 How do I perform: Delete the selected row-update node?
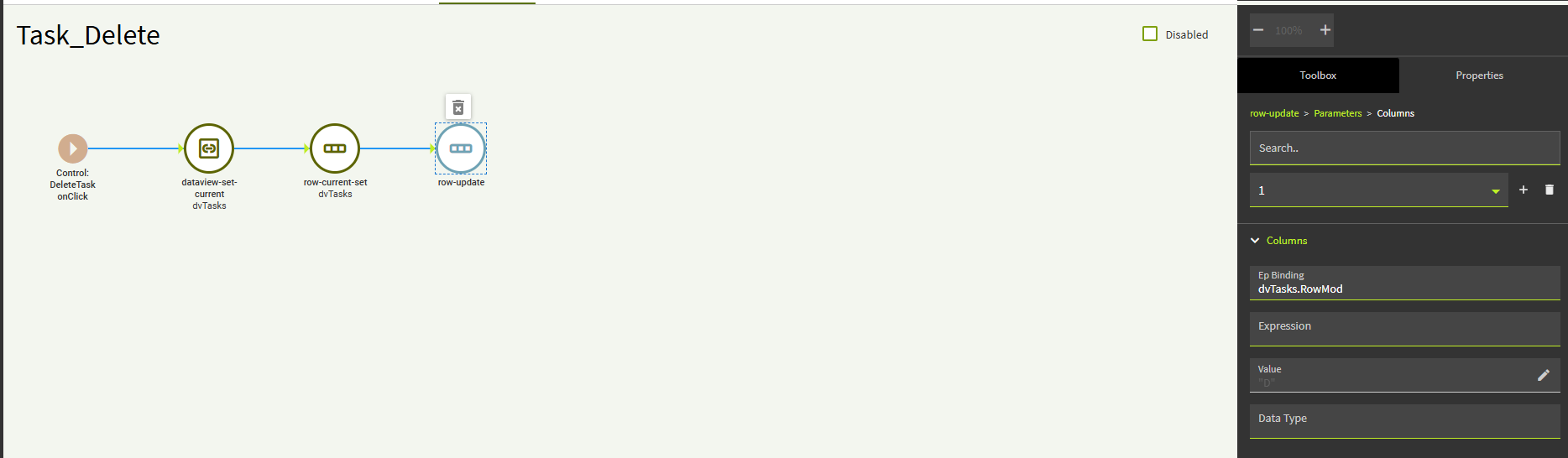(457, 107)
